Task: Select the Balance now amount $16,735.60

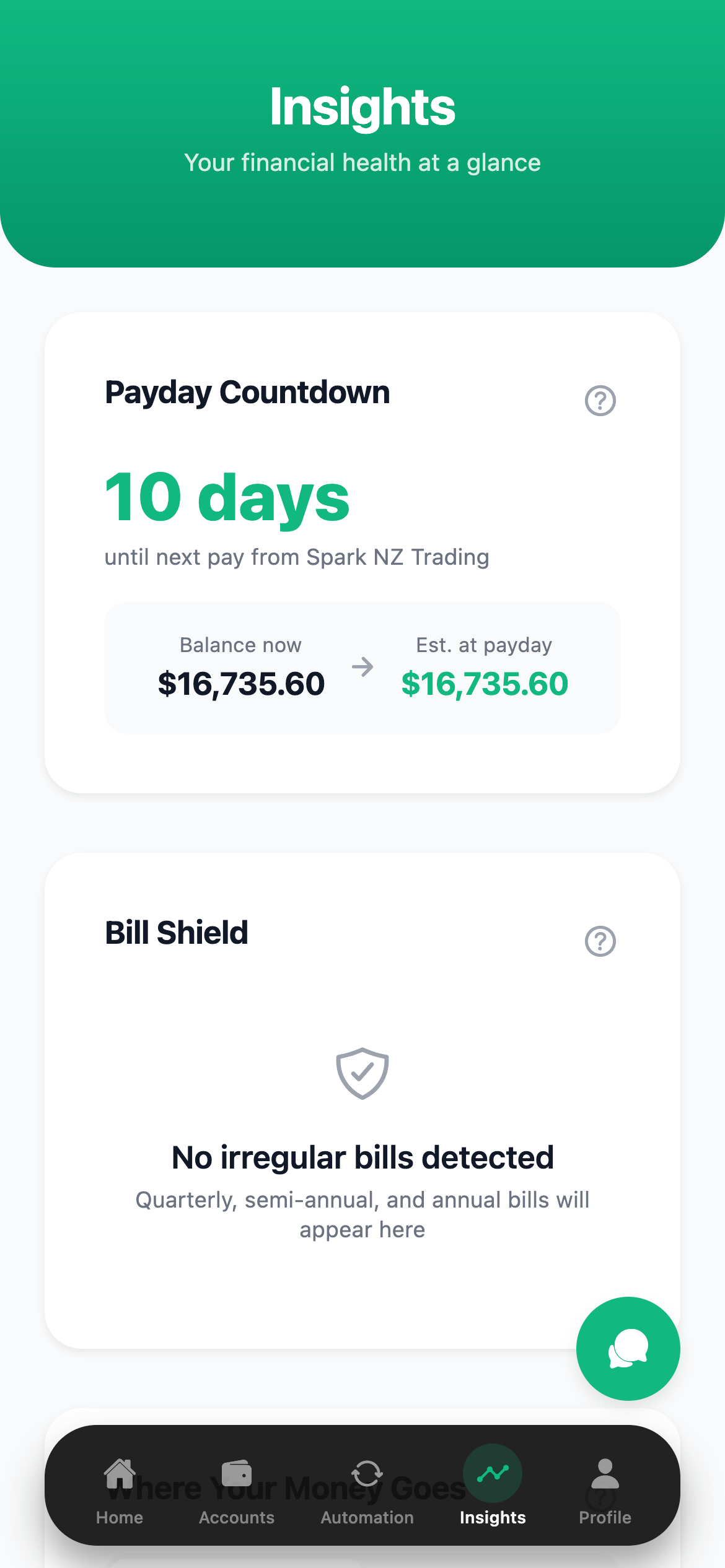Action: pyautogui.click(x=240, y=683)
